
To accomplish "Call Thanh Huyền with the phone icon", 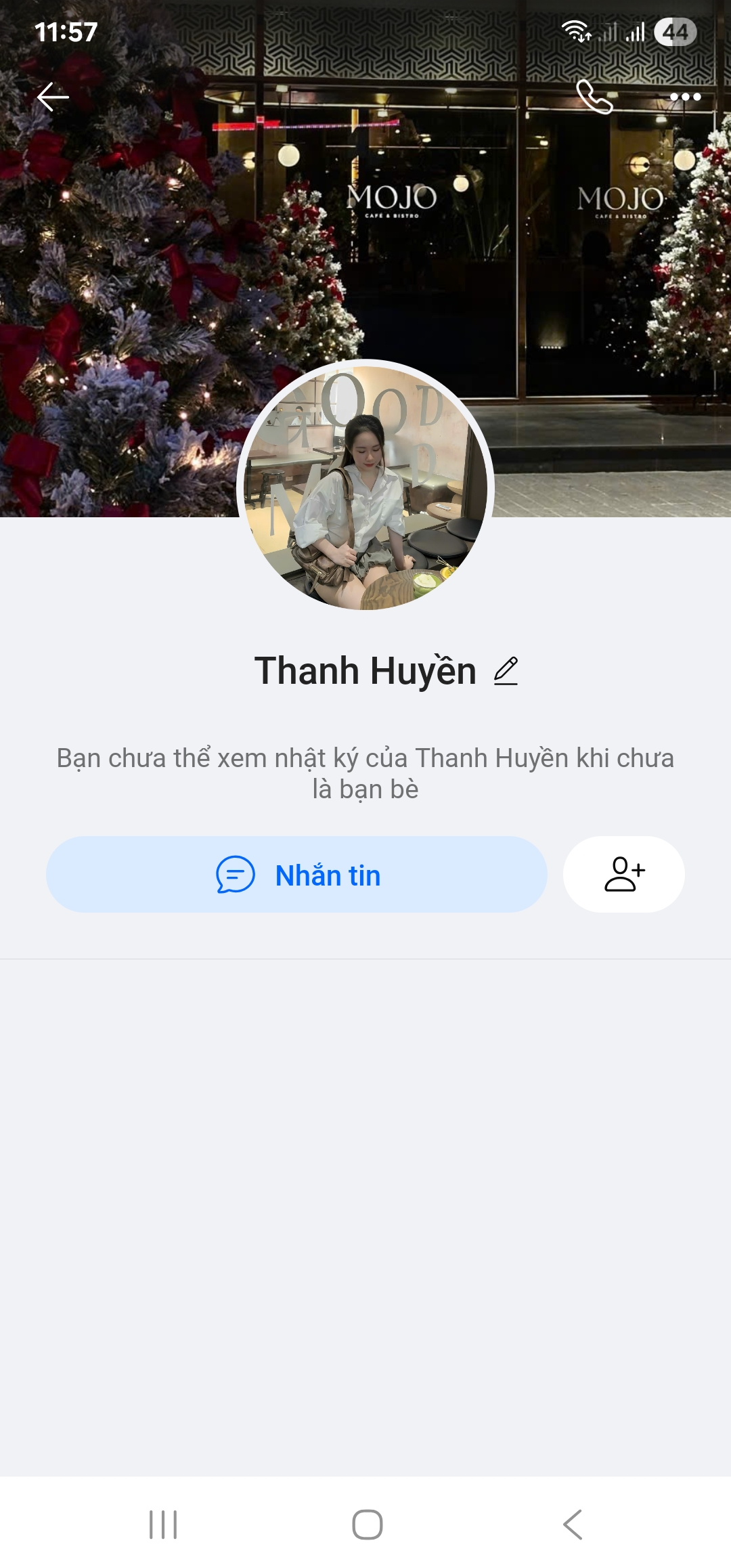I will point(594,97).
